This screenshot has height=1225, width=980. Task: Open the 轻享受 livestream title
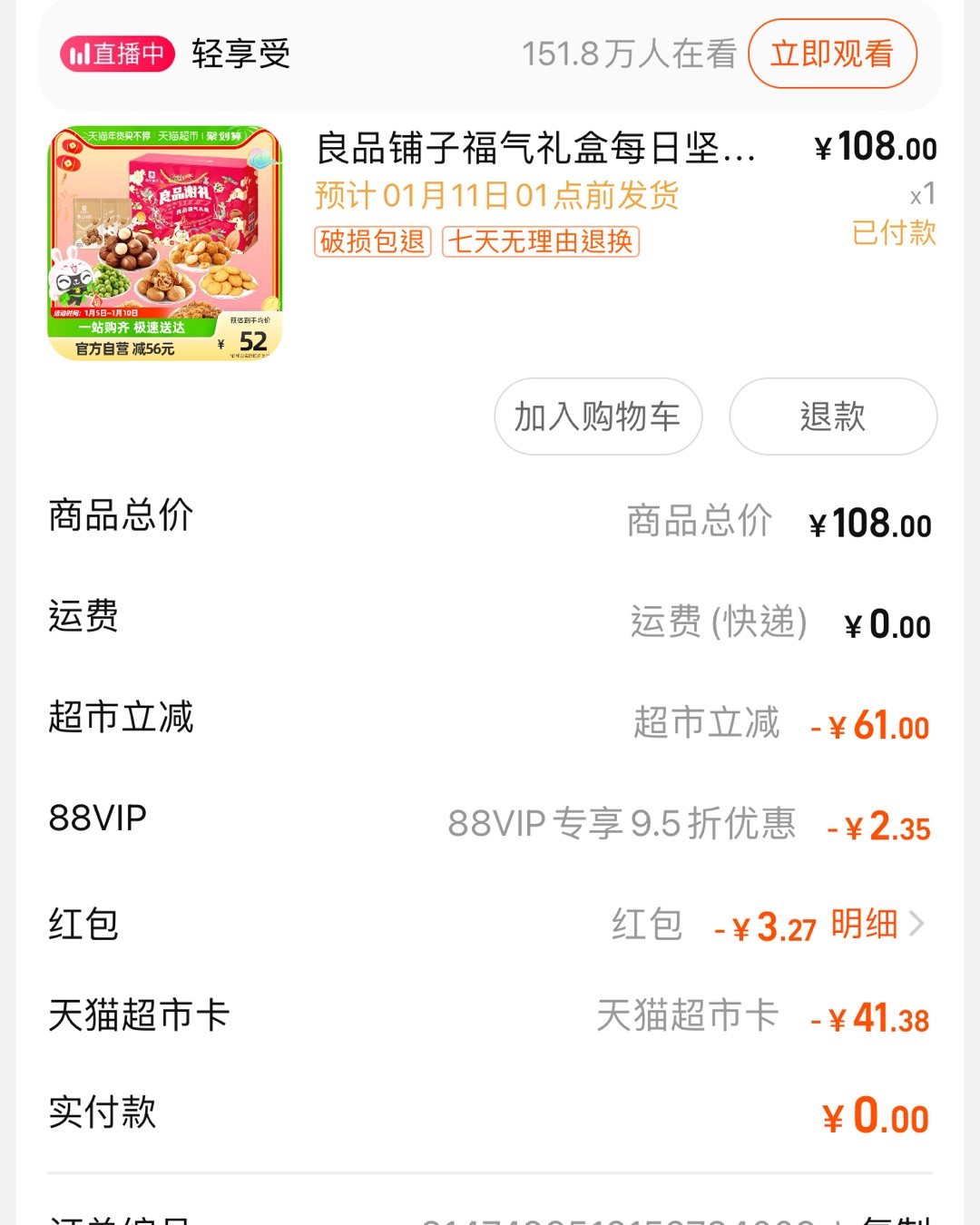click(237, 54)
